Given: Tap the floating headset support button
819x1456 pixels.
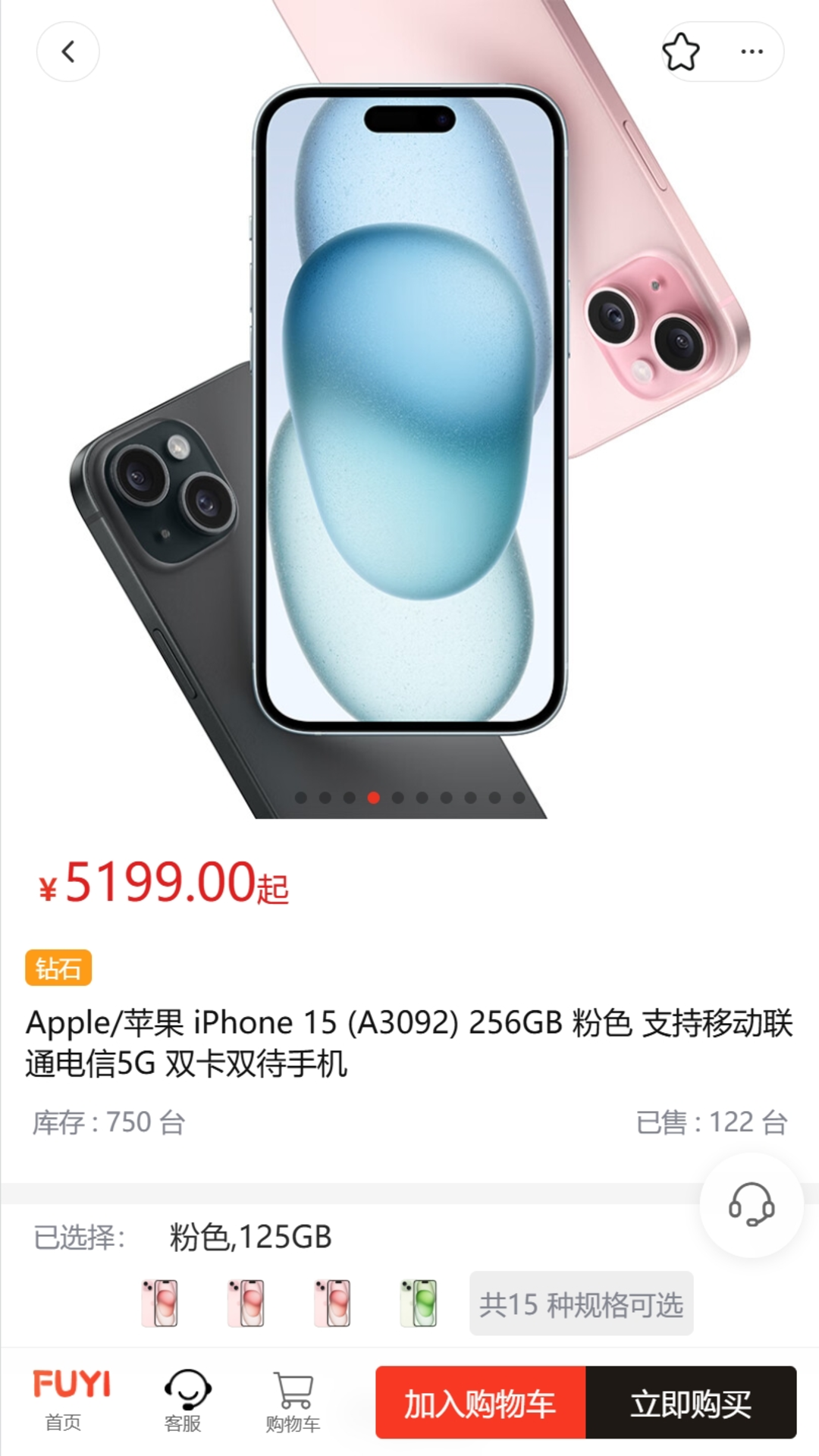Looking at the screenshot, I should [752, 1205].
